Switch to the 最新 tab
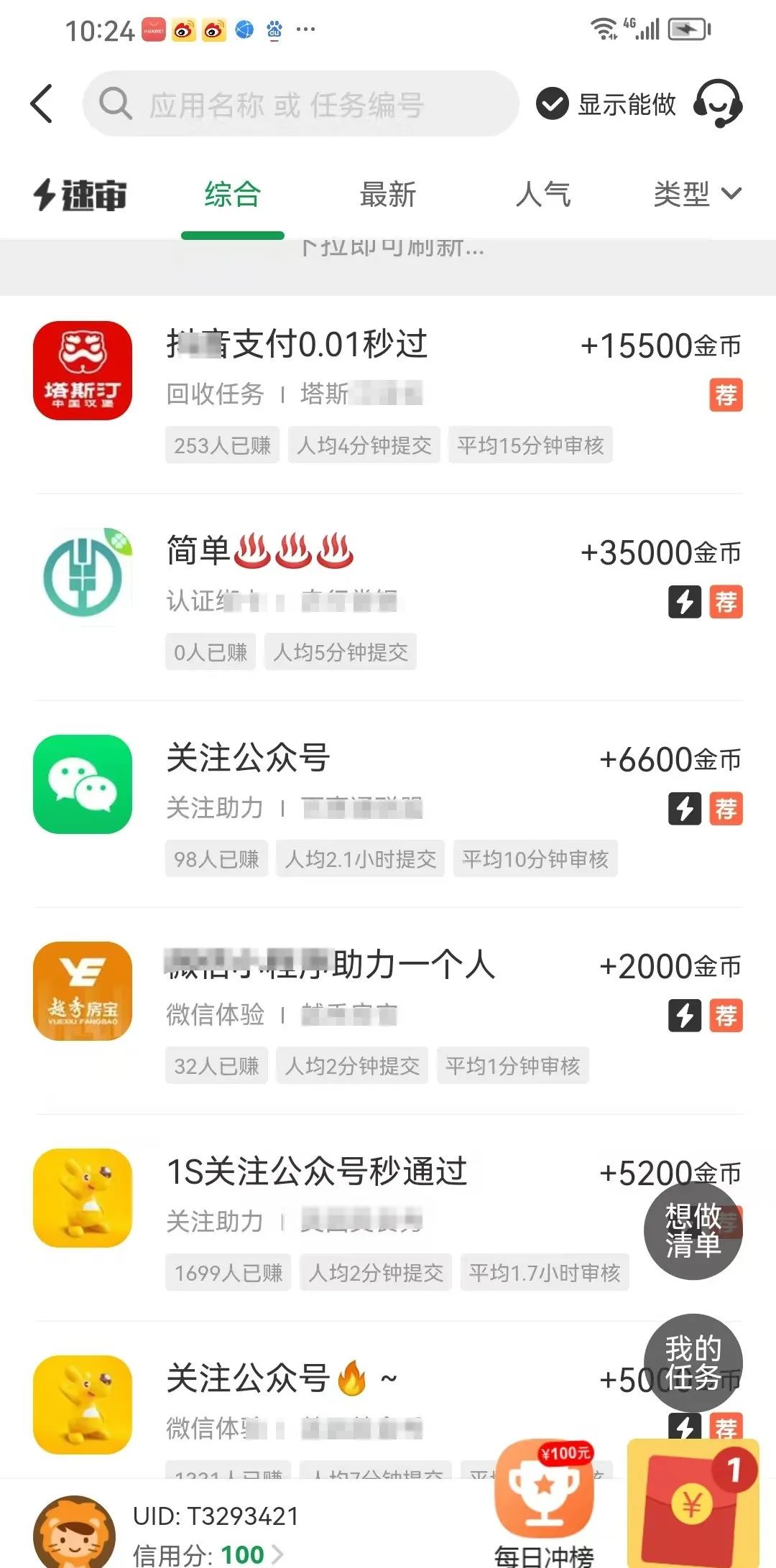Viewport: 776px width, 1568px height. tap(387, 195)
